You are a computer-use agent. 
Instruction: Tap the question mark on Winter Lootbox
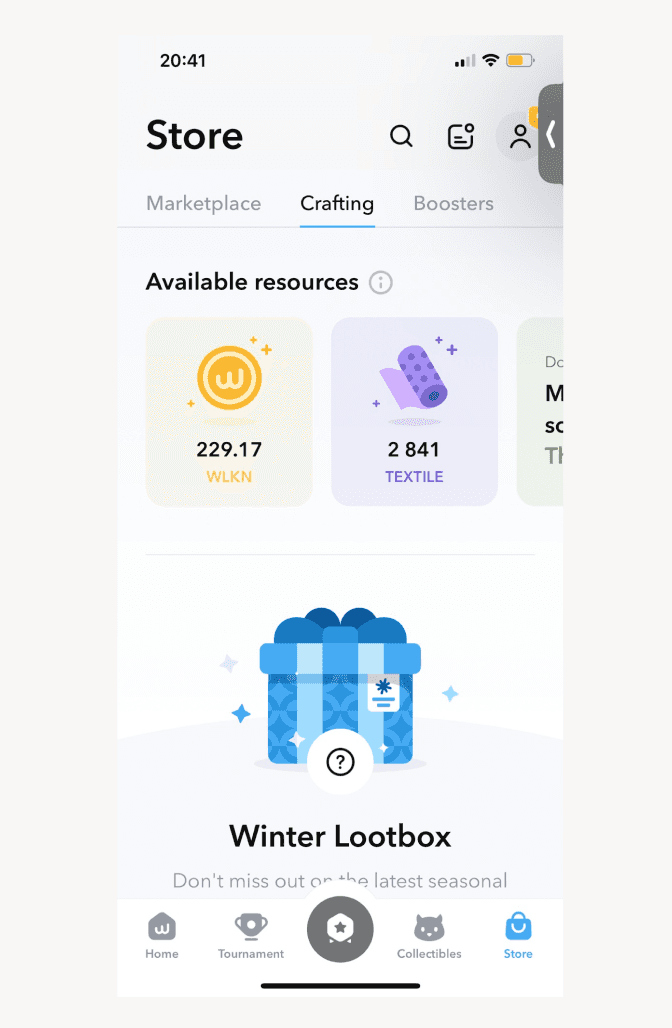[340, 762]
